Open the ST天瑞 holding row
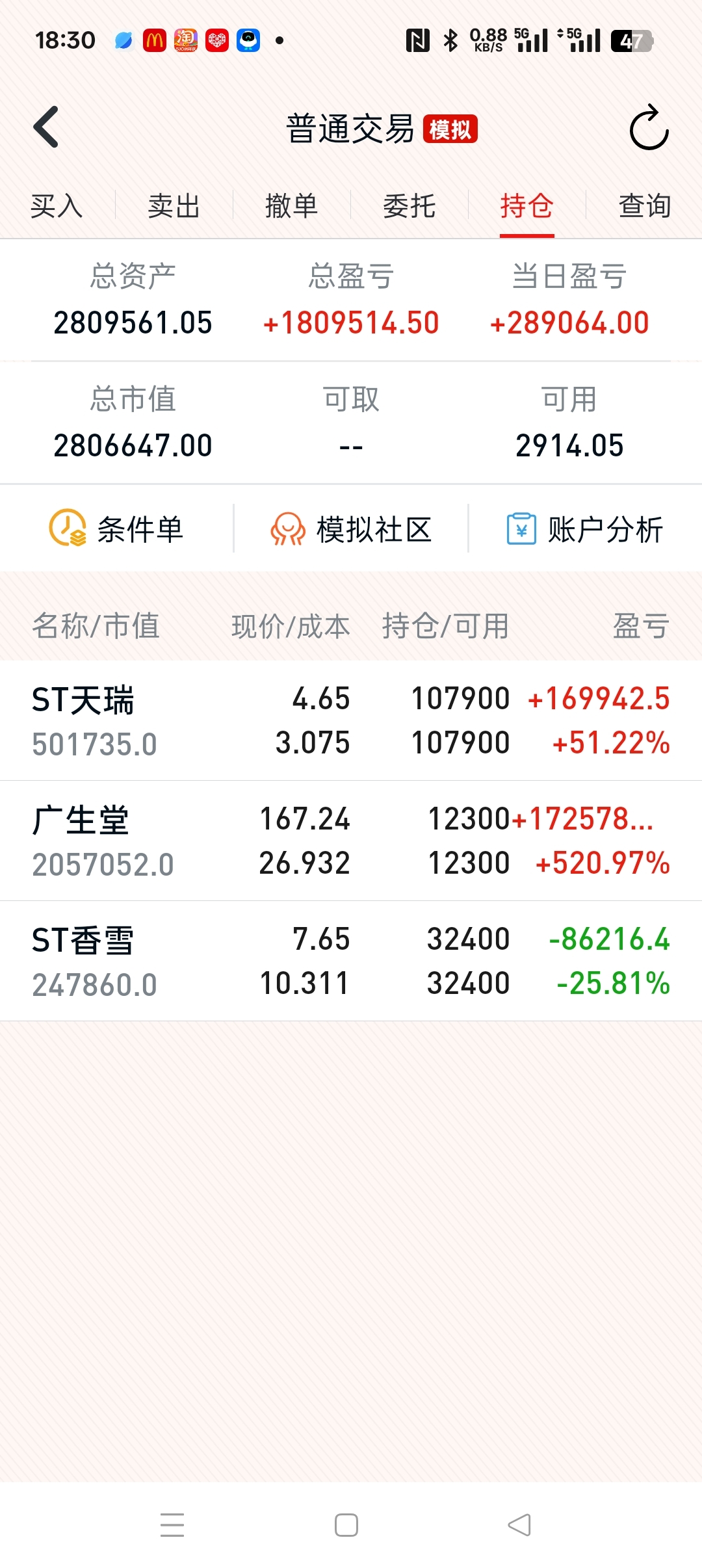 (351, 720)
